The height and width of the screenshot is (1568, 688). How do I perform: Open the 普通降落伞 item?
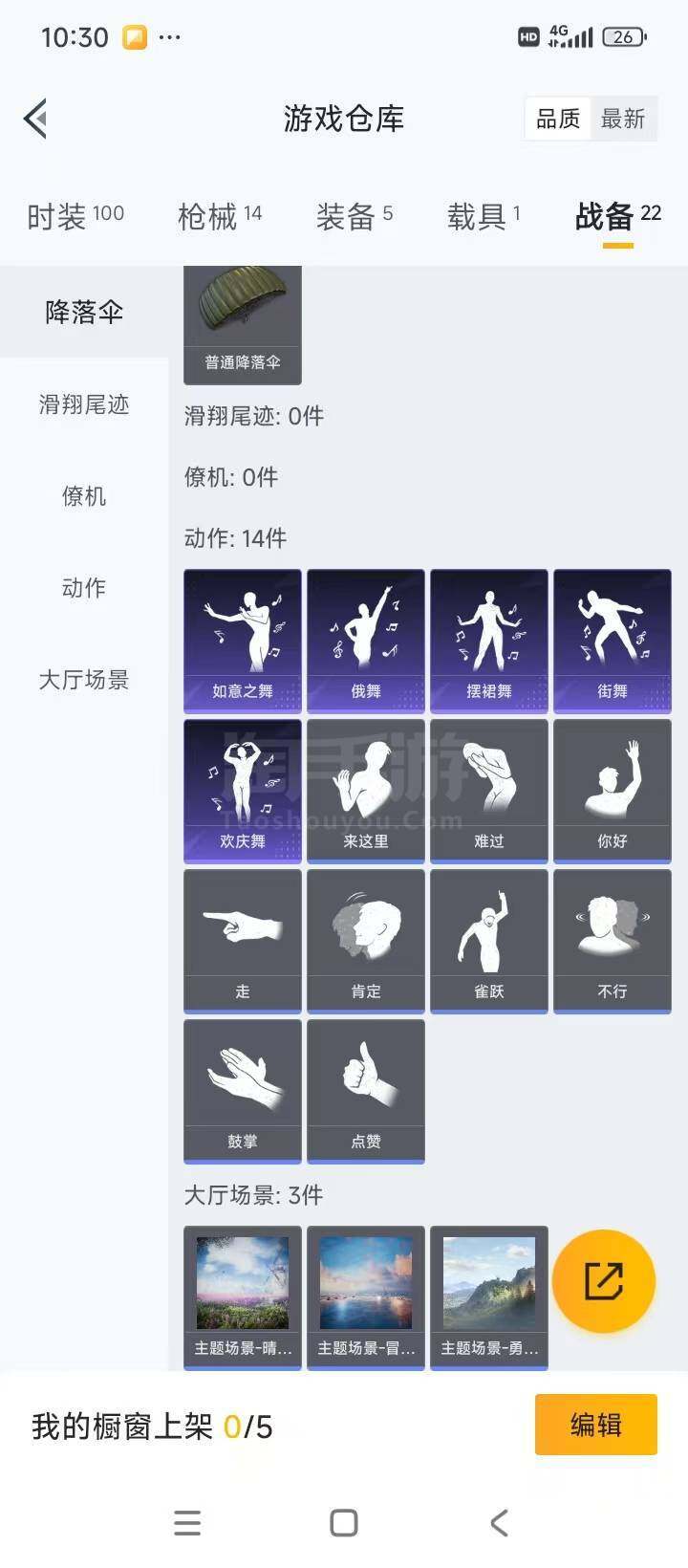coord(243,325)
